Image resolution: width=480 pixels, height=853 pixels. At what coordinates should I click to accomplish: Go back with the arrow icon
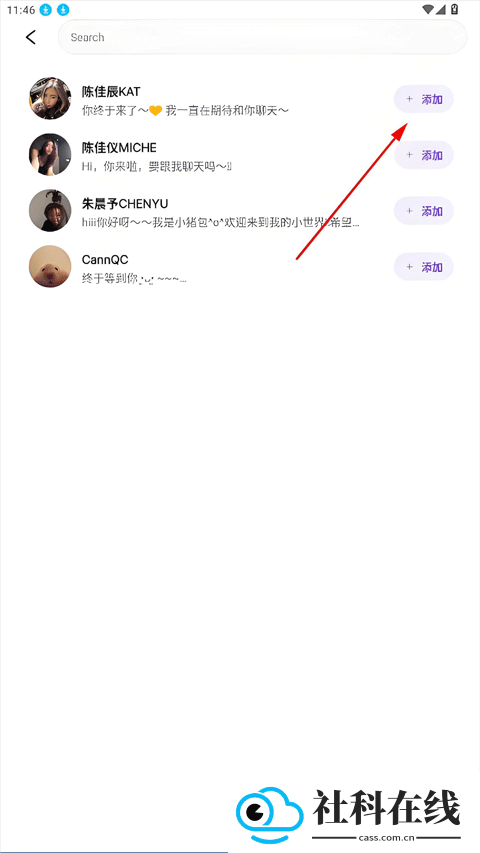[x=31, y=37]
